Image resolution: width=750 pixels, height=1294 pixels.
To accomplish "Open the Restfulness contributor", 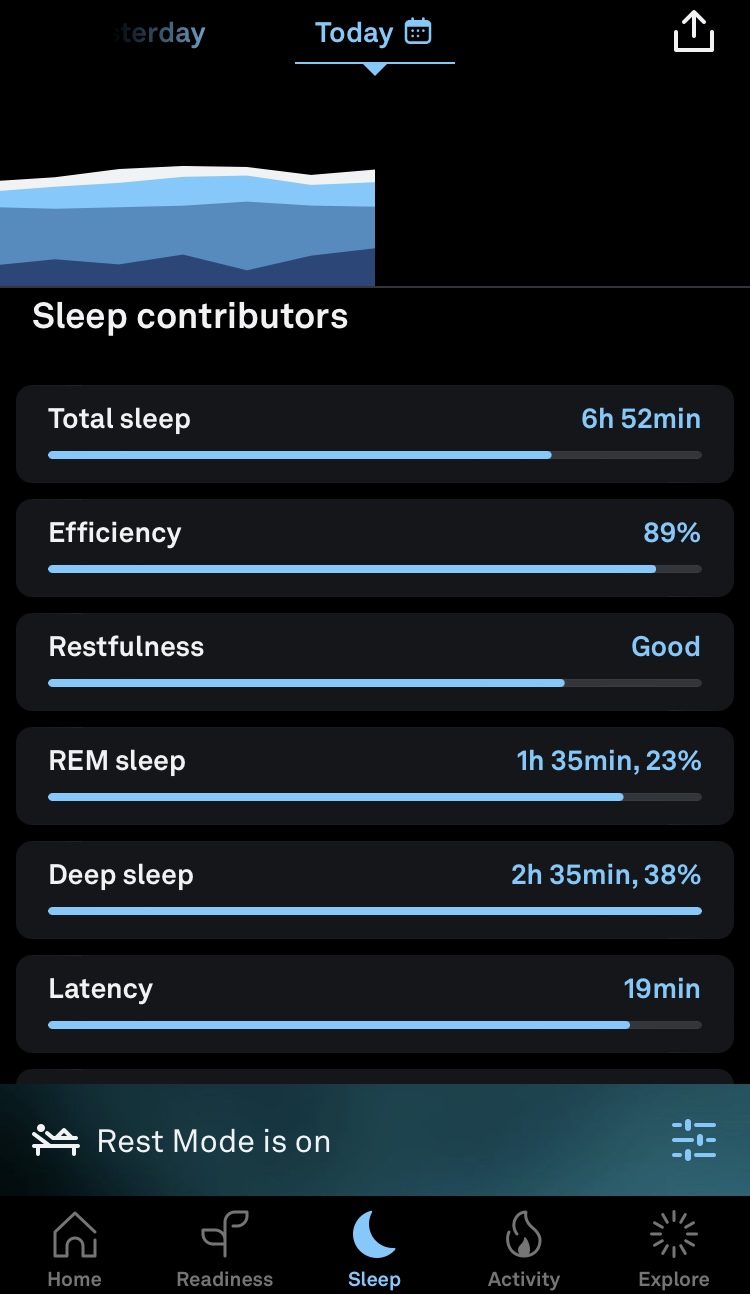I will point(375,662).
